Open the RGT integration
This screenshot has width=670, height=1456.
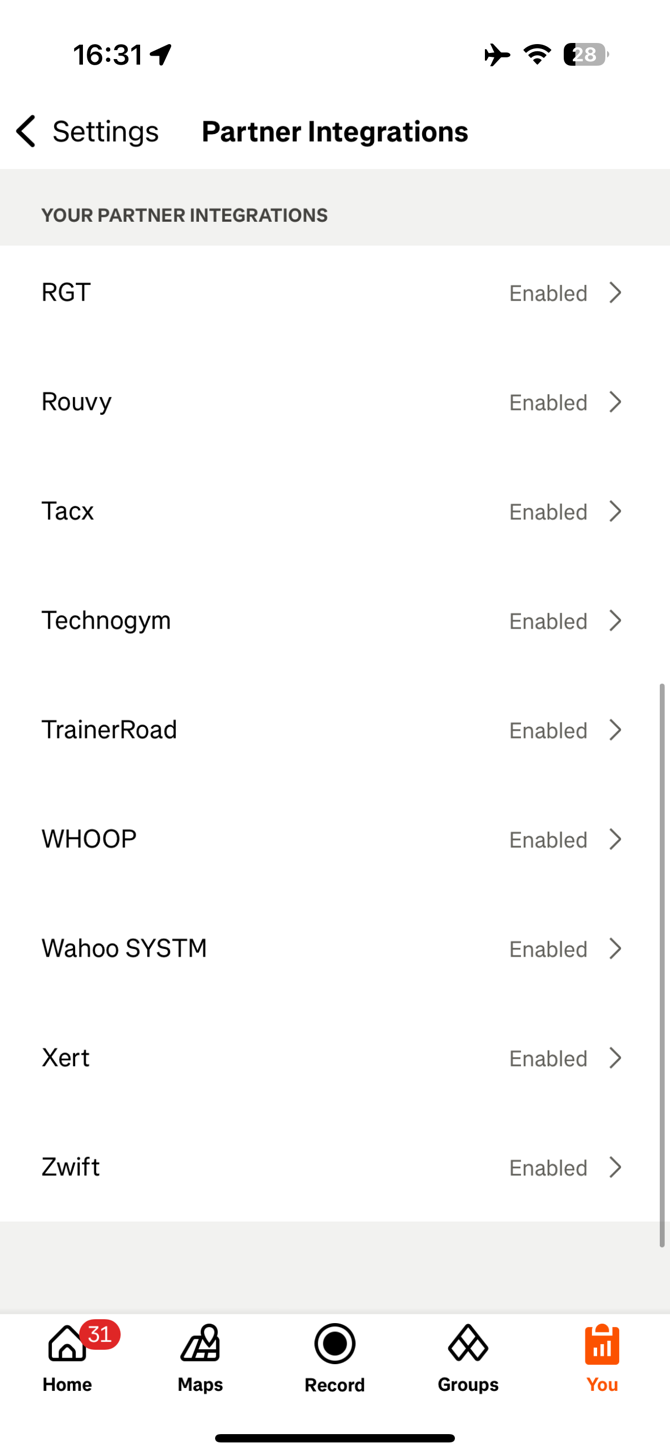tap(335, 292)
